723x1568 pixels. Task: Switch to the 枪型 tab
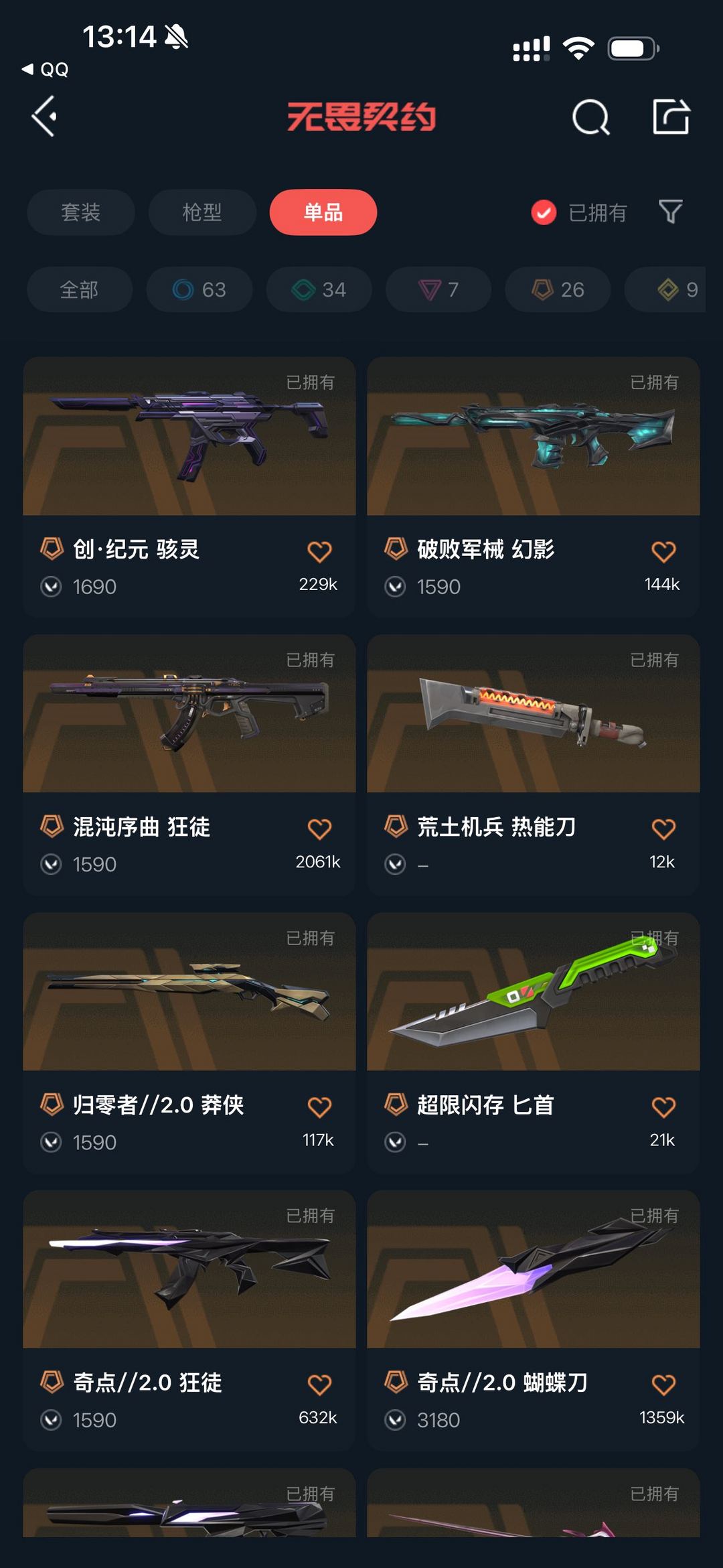pos(201,212)
